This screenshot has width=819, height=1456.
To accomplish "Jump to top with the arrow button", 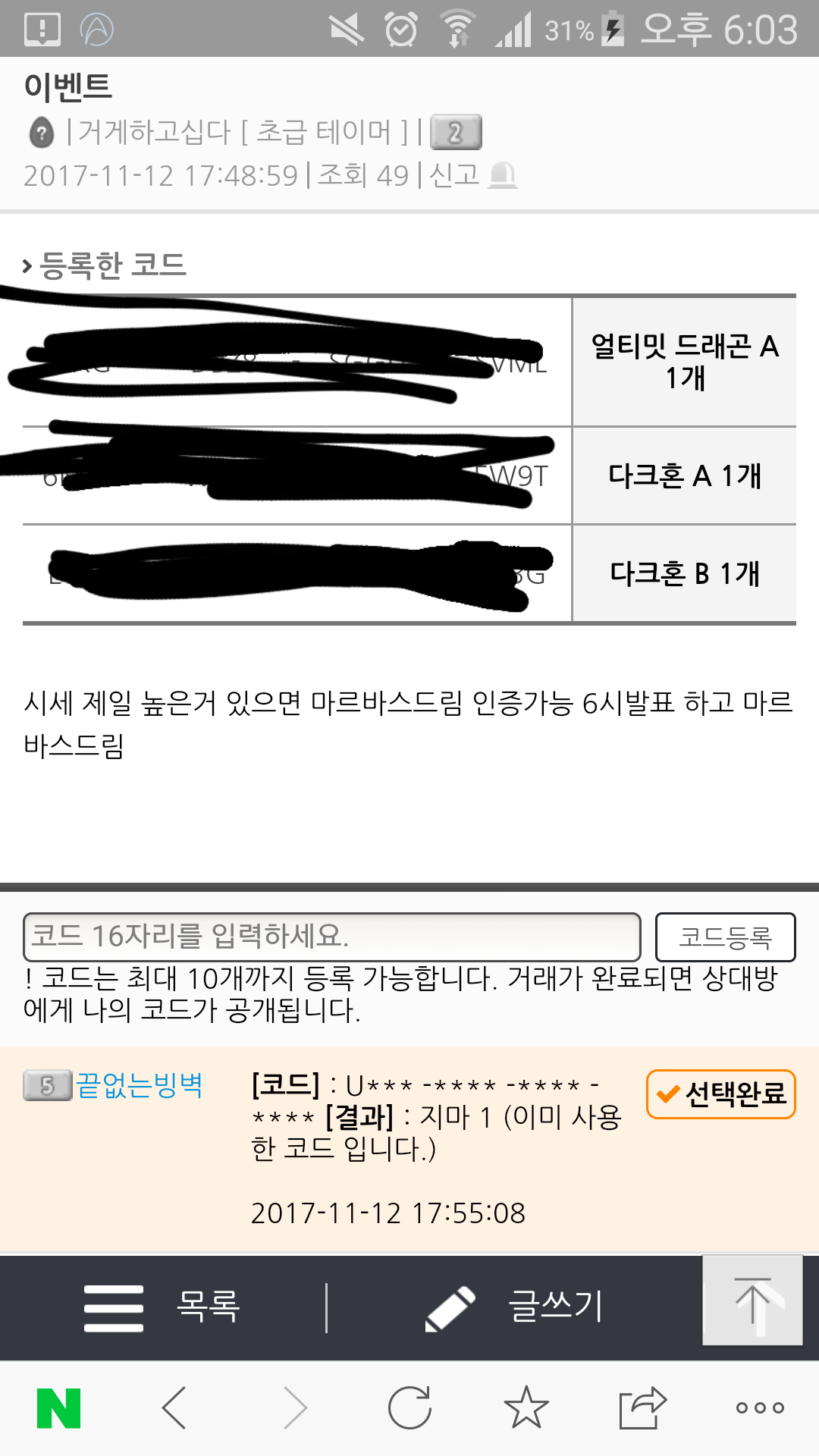I will [x=752, y=1300].
